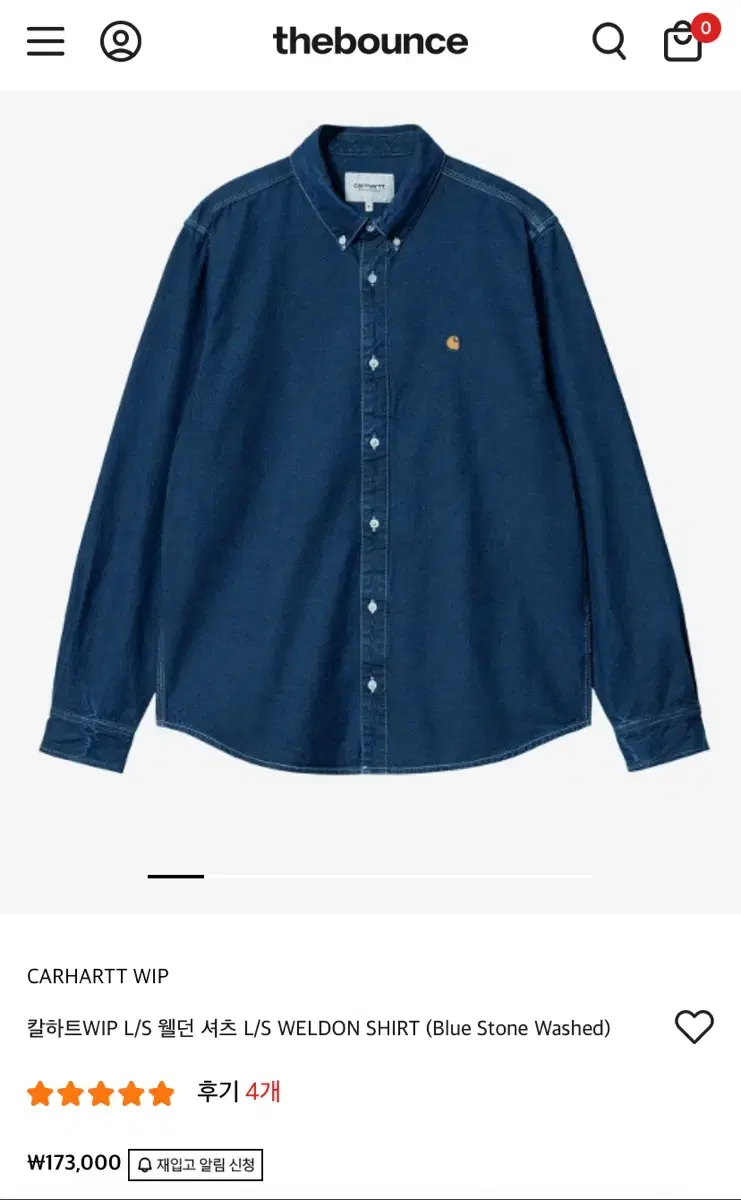
Task: Click the bell icon inside restock button
Action: pyautogui.click(x=146, y=1165)
